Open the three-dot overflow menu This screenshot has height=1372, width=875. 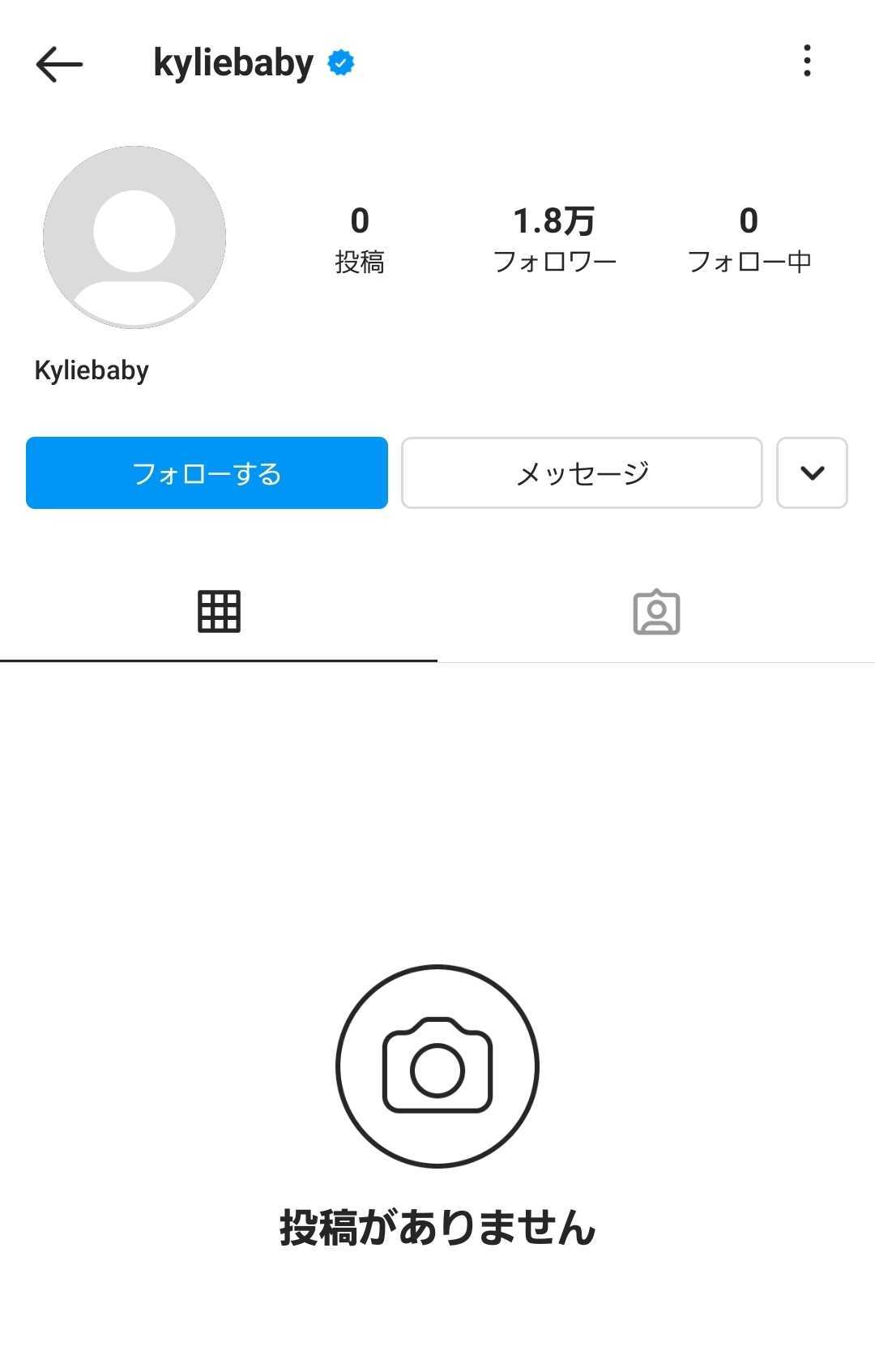[x=806, y=61]
